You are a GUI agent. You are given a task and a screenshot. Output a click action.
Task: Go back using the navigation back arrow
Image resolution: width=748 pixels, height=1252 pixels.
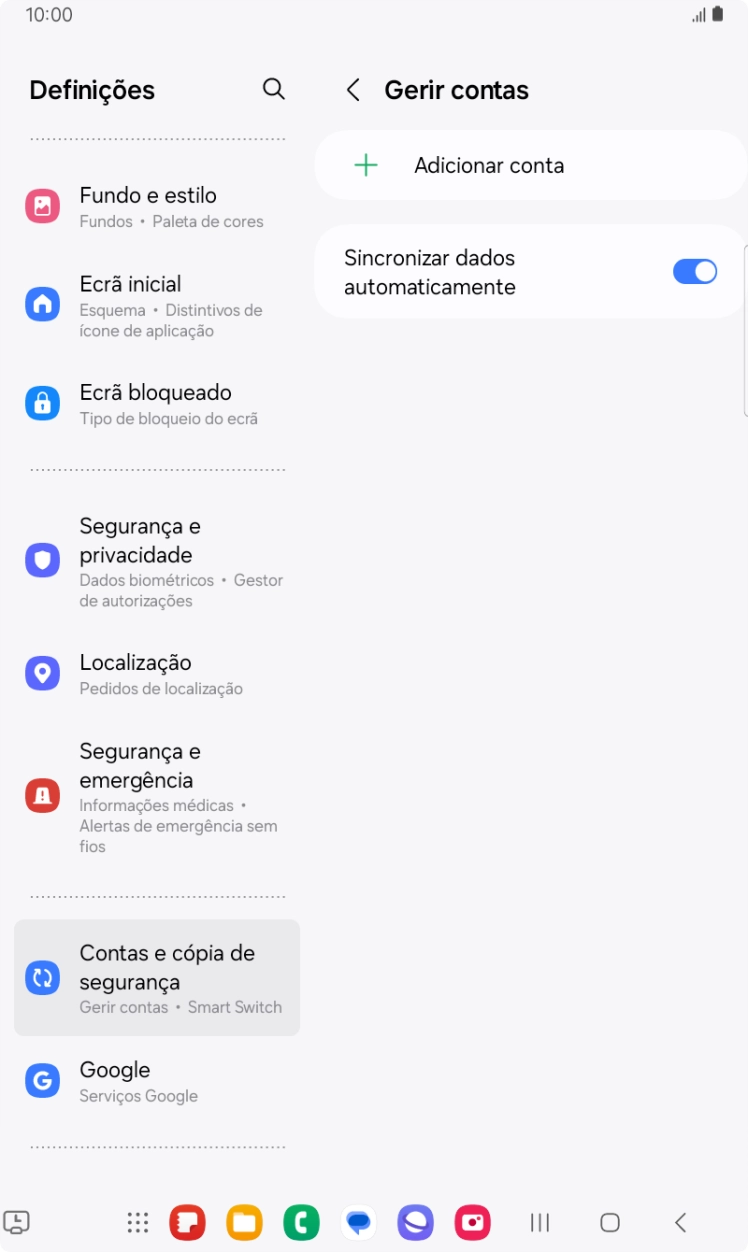pos(679,1222)
